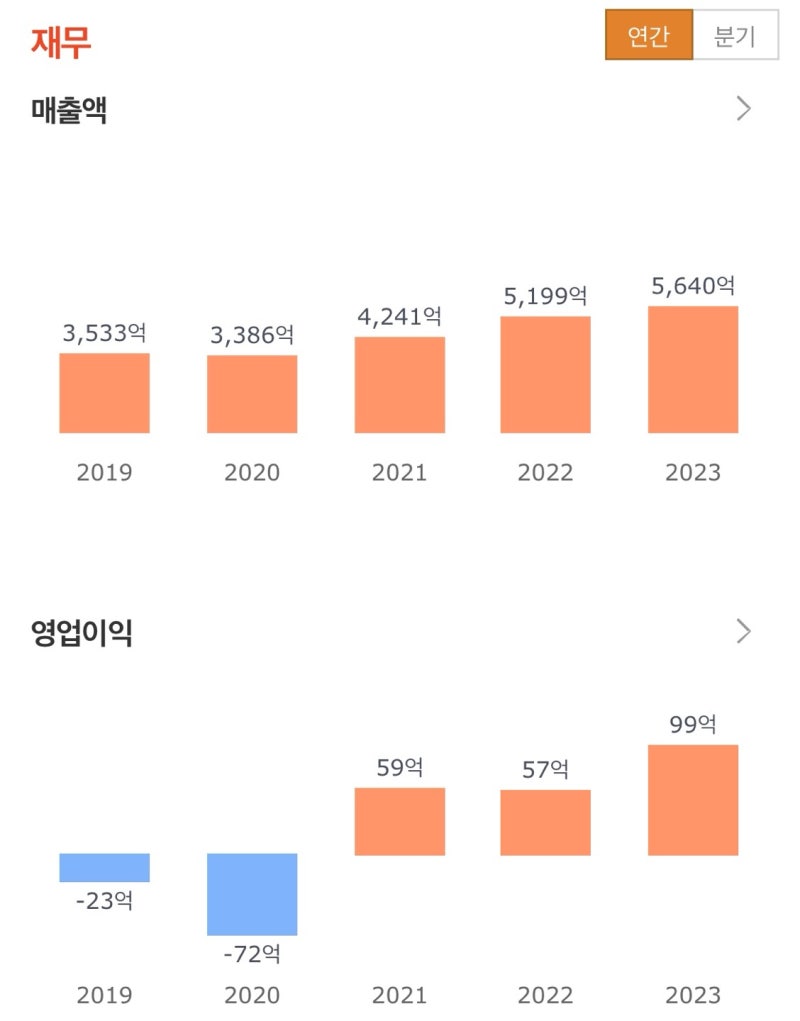800x1021 pixels.
Task: Switch to the 분기 (quarterly) tab
Action: pyautogui.click(x=737, y=34)
